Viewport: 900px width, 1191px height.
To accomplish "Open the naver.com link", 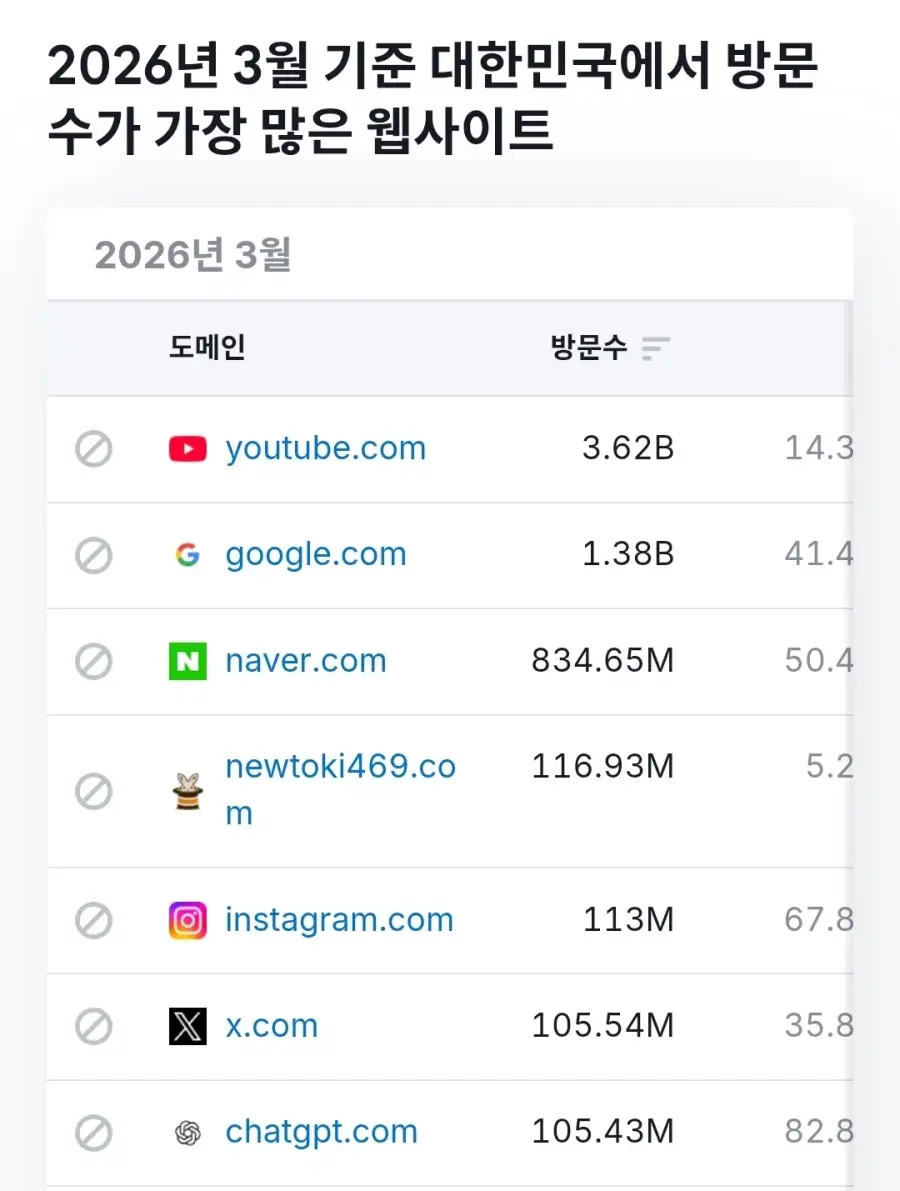I will click(305, 661).
